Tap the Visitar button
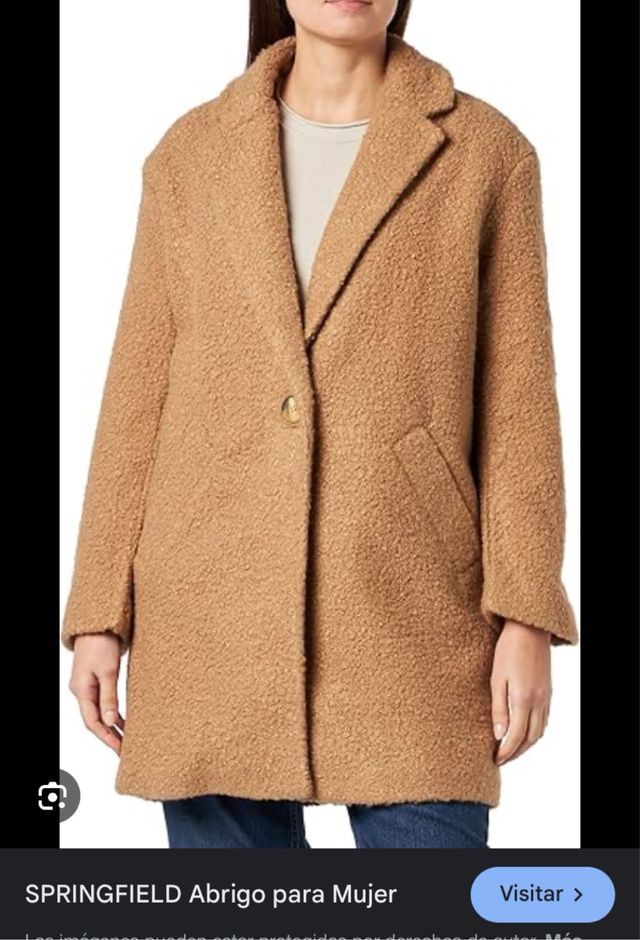Screen dimensions: 640x940 542,894
